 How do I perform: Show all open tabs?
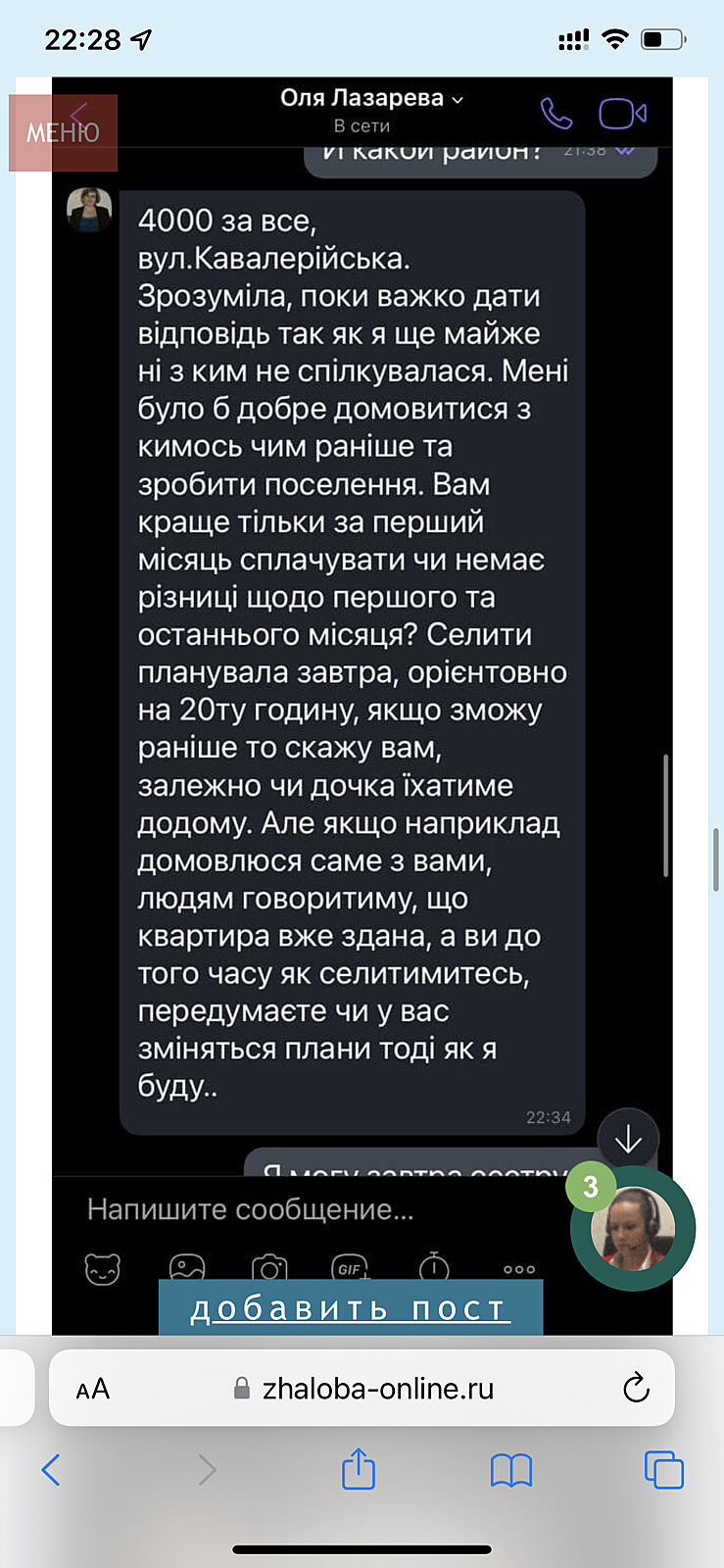[663, 1469]
